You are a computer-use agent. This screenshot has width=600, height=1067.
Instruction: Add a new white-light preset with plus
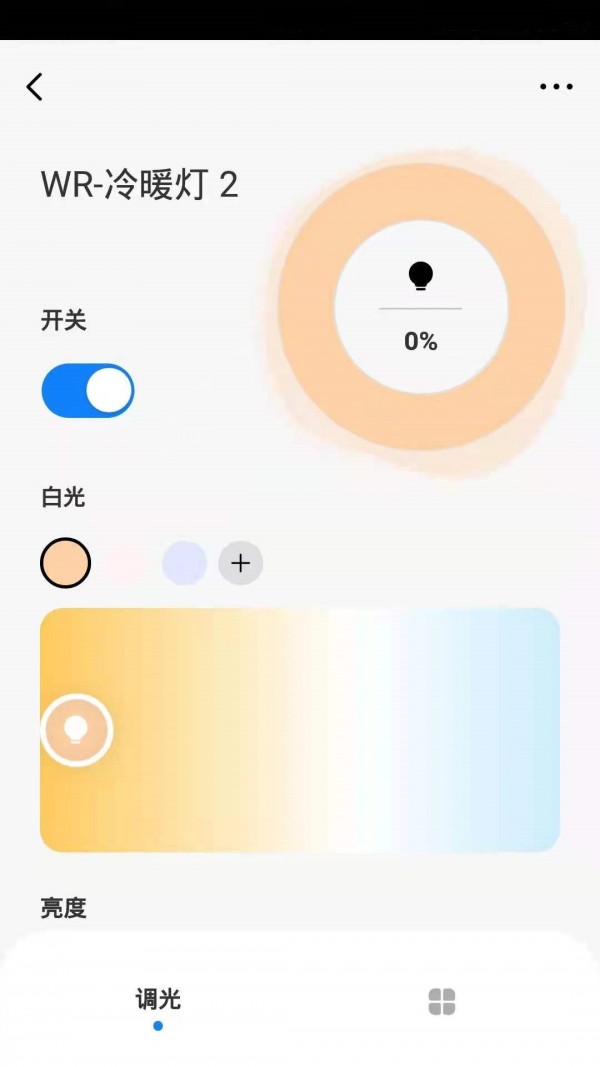tap(240, 563)
